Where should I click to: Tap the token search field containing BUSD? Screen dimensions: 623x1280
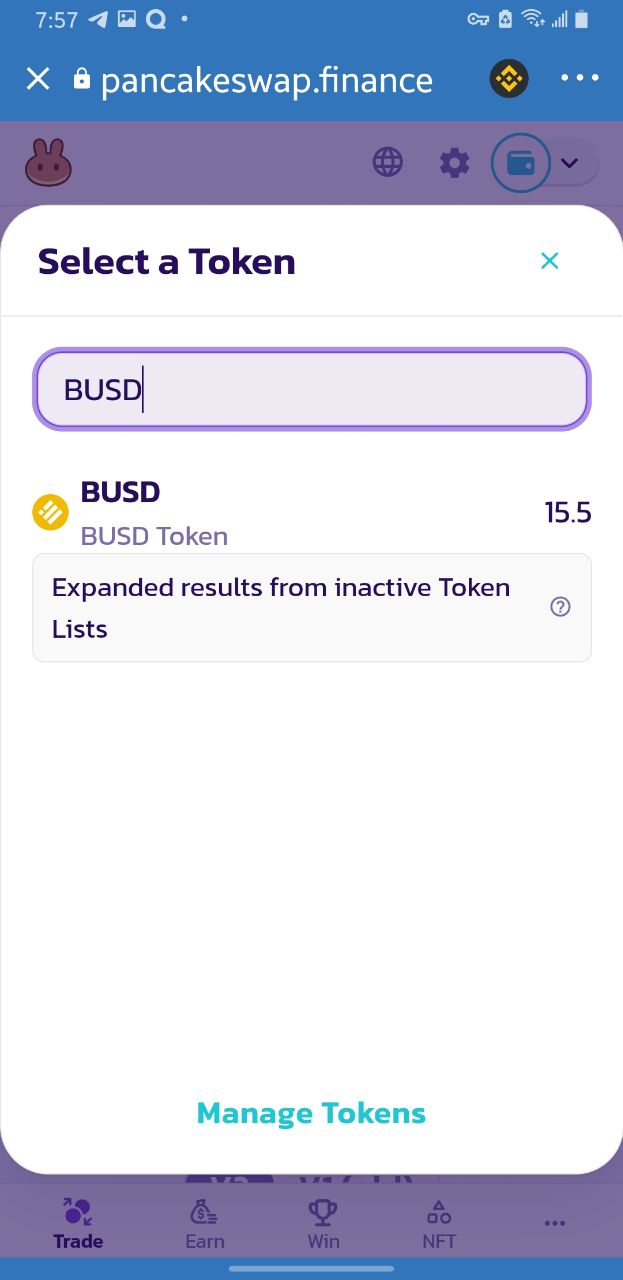click(x=311, y=389)
